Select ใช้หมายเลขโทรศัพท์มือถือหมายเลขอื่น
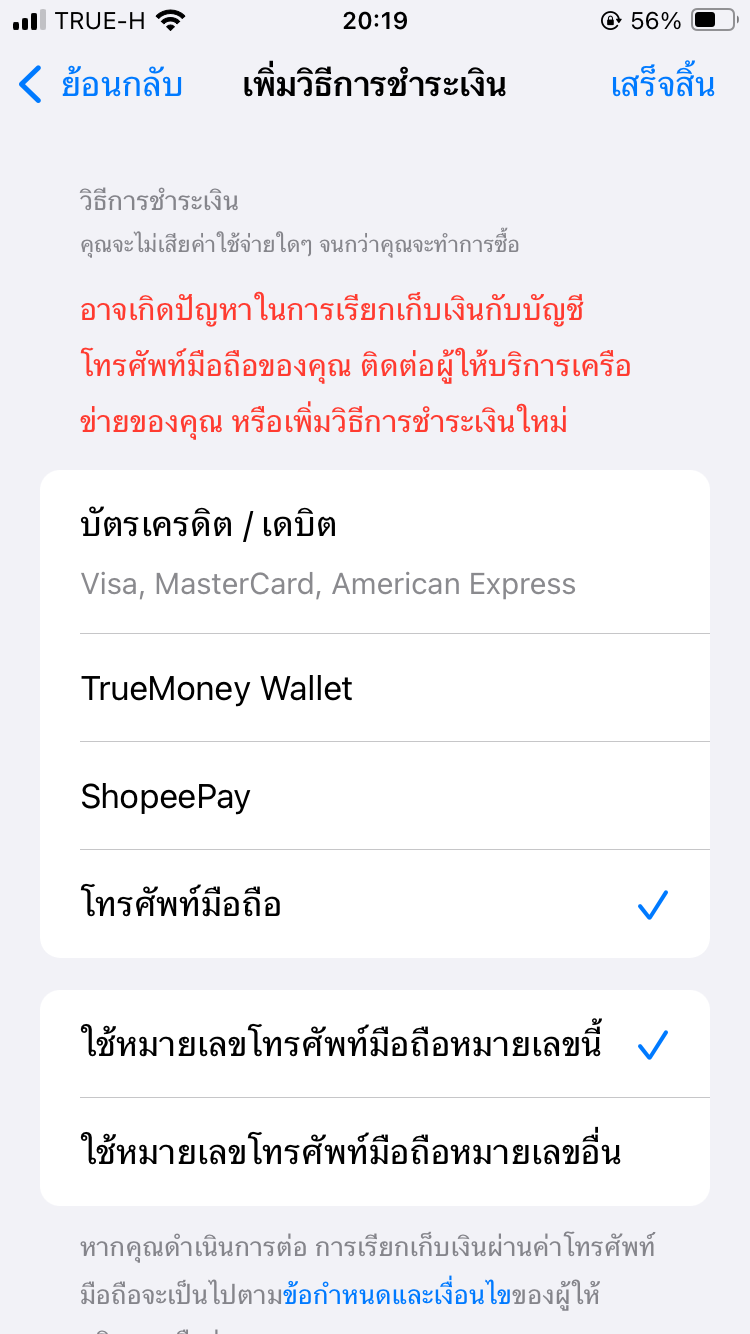This screenshot has height=1334, width=750. 375,1152
